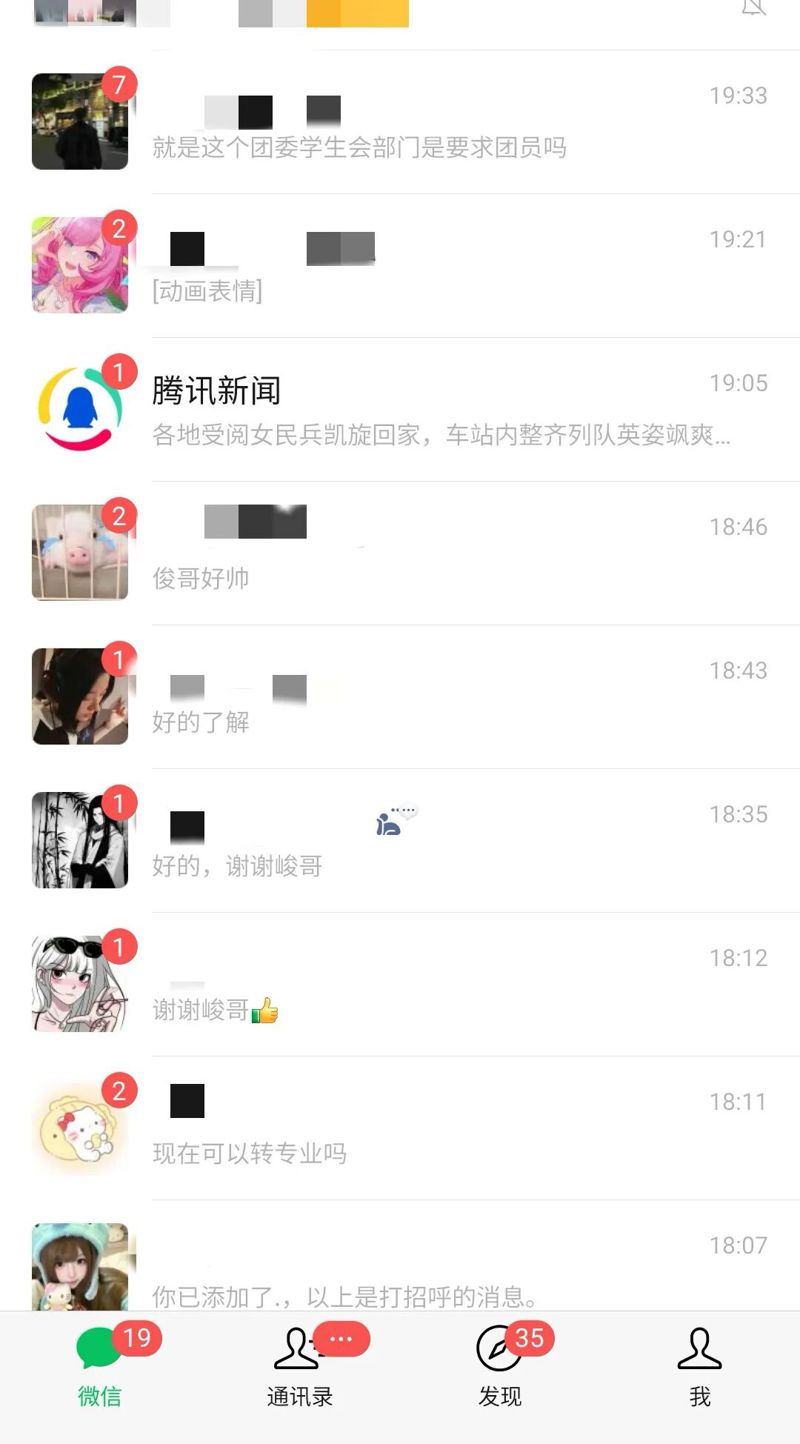Open the 腾讯新闻 conversation
Screen dimensions: 800x1444
point(400,410)
